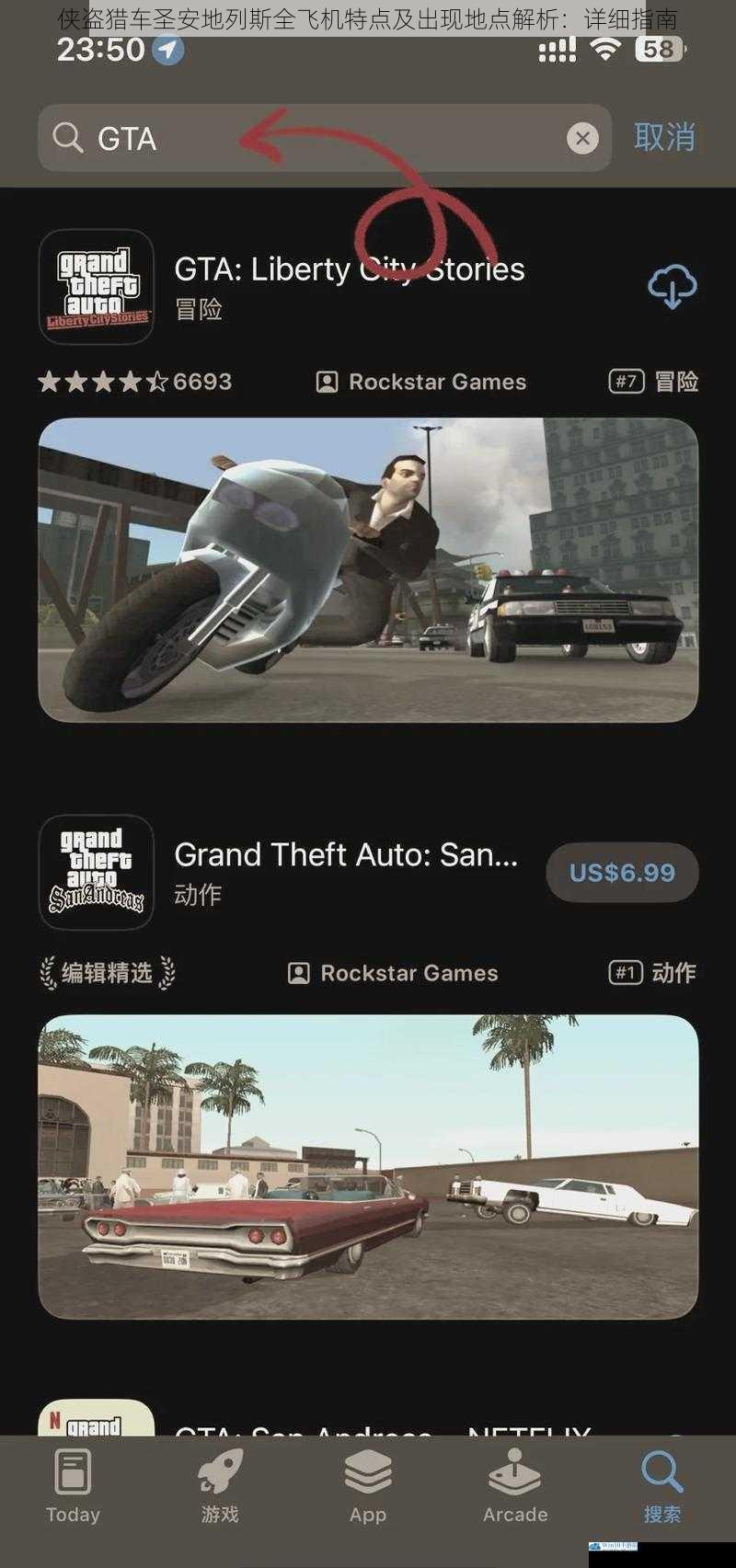The height and width of the screenshot is (1568, 736).
Task: Buy San Andreas for US$6.99
Action: click(622, 872)
